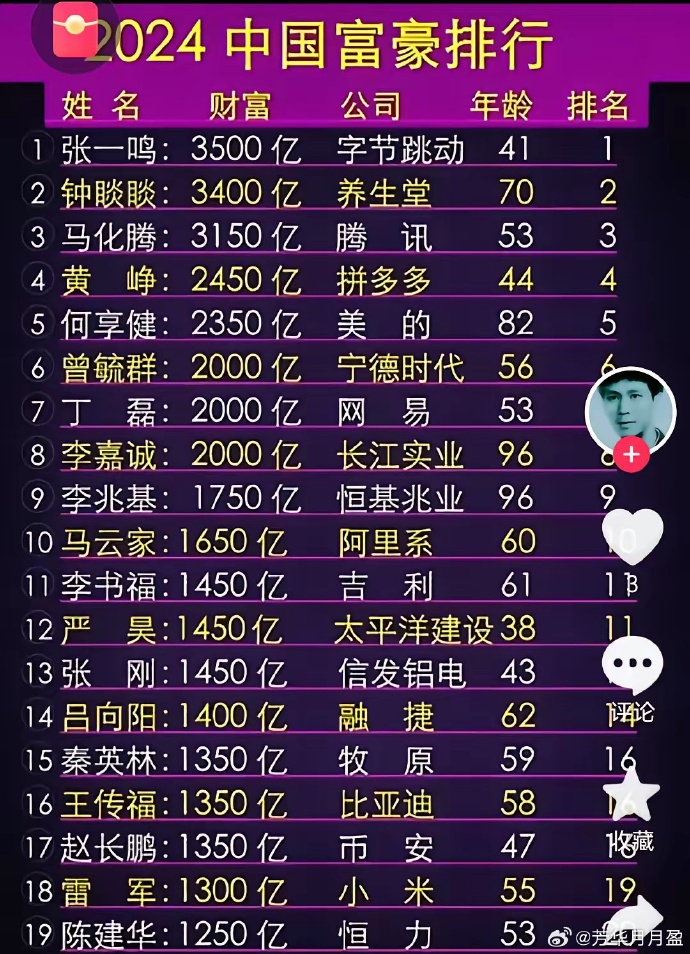Follow the creator with the red plus button

[x=631, y=455]
